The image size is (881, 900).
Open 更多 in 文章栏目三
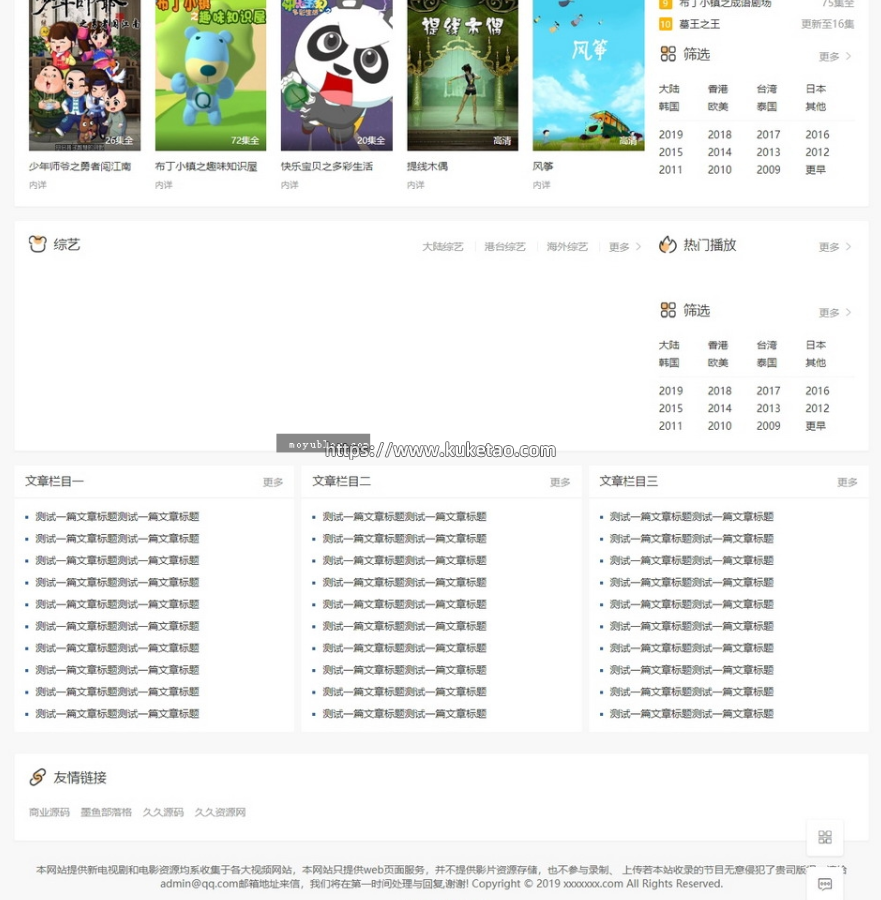pyautogui.click(x=847, y=482)
